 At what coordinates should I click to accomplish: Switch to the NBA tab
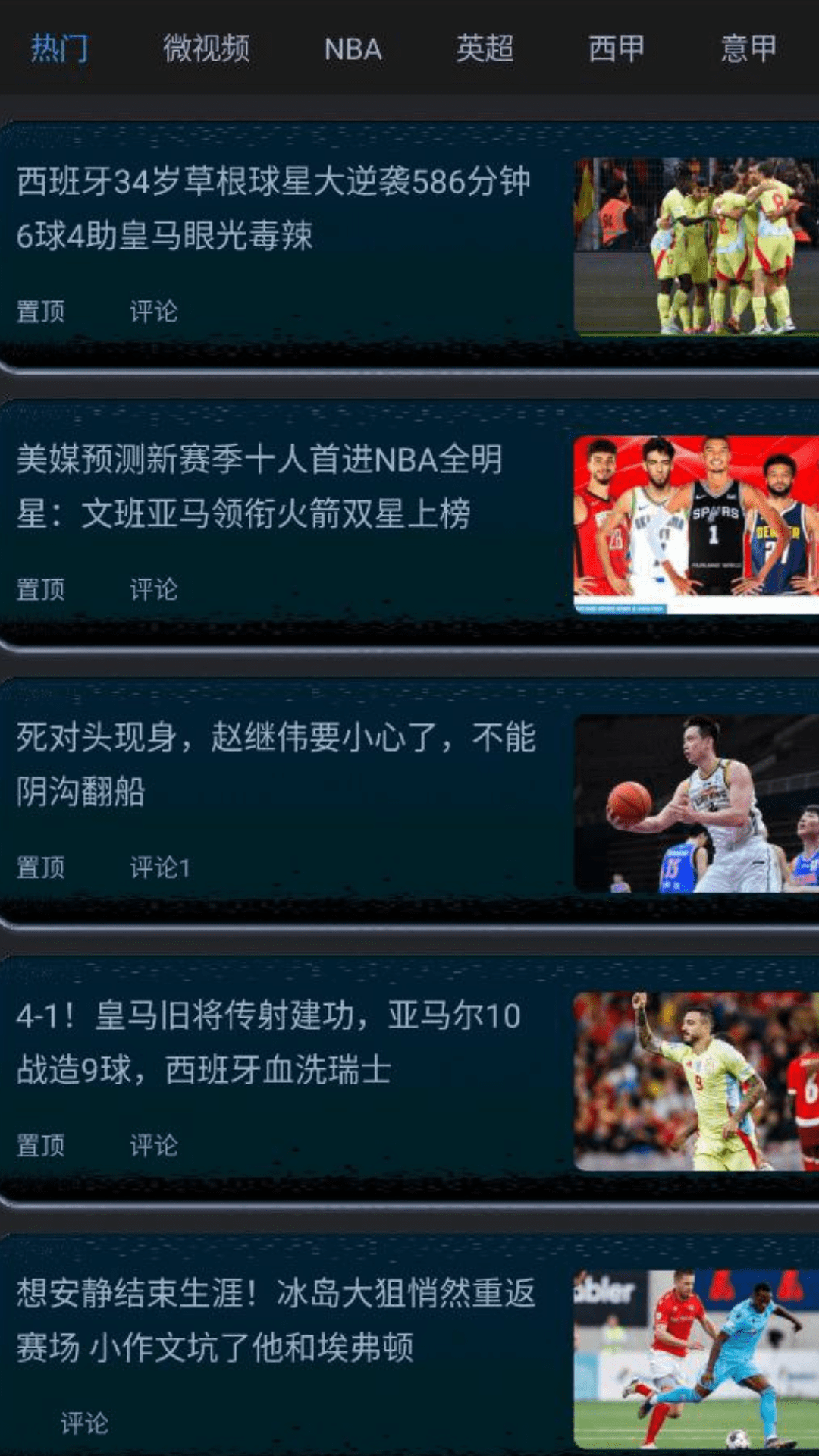pos(353,49)
